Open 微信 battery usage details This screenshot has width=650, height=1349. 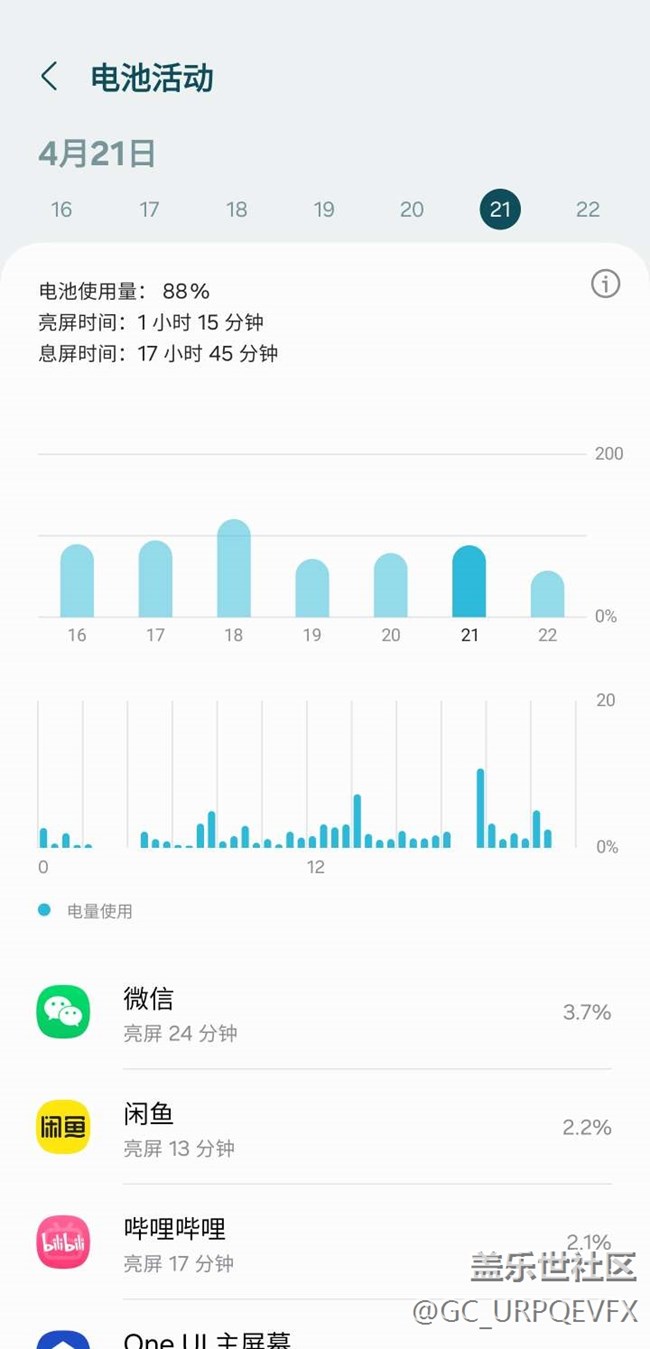click(x=325, y=1013)
